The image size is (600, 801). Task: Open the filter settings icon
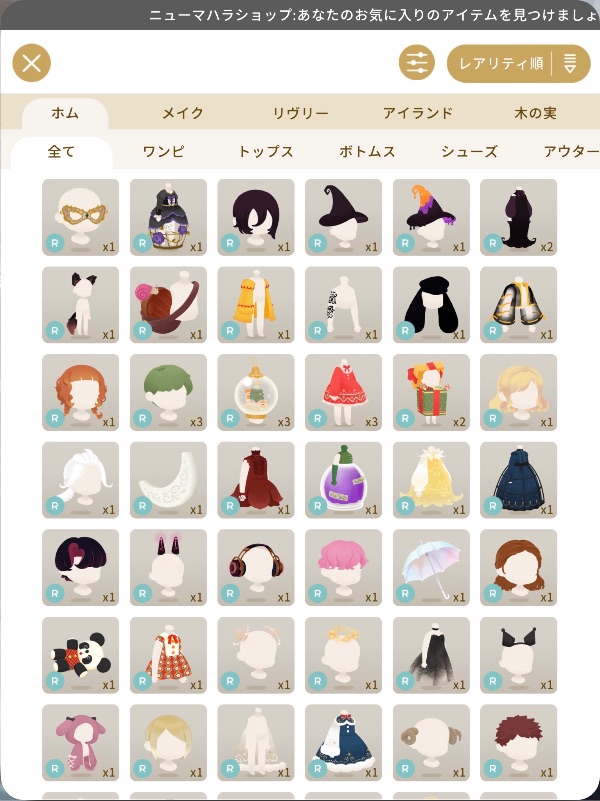click(x=416, y=64)
